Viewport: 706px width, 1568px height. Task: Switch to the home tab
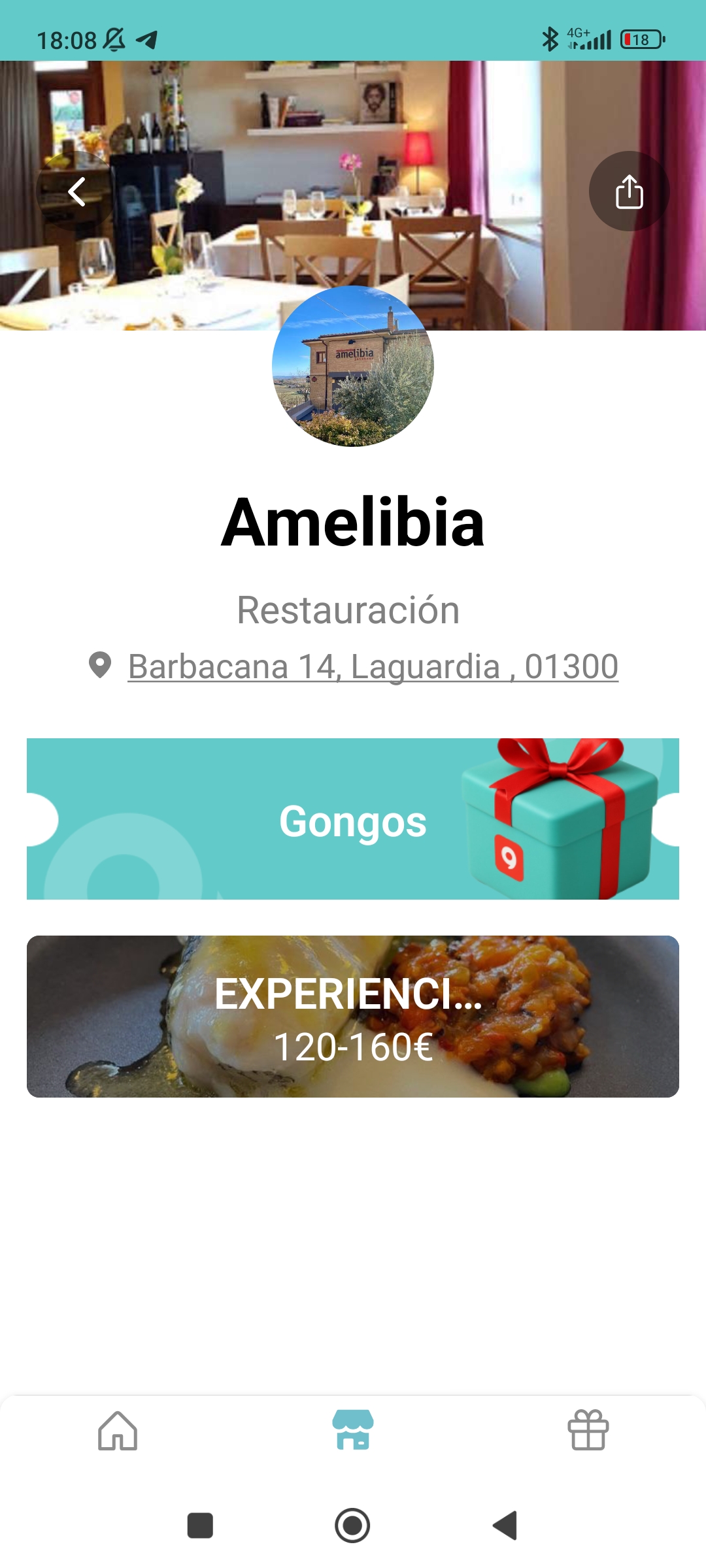click(118, 1431)
